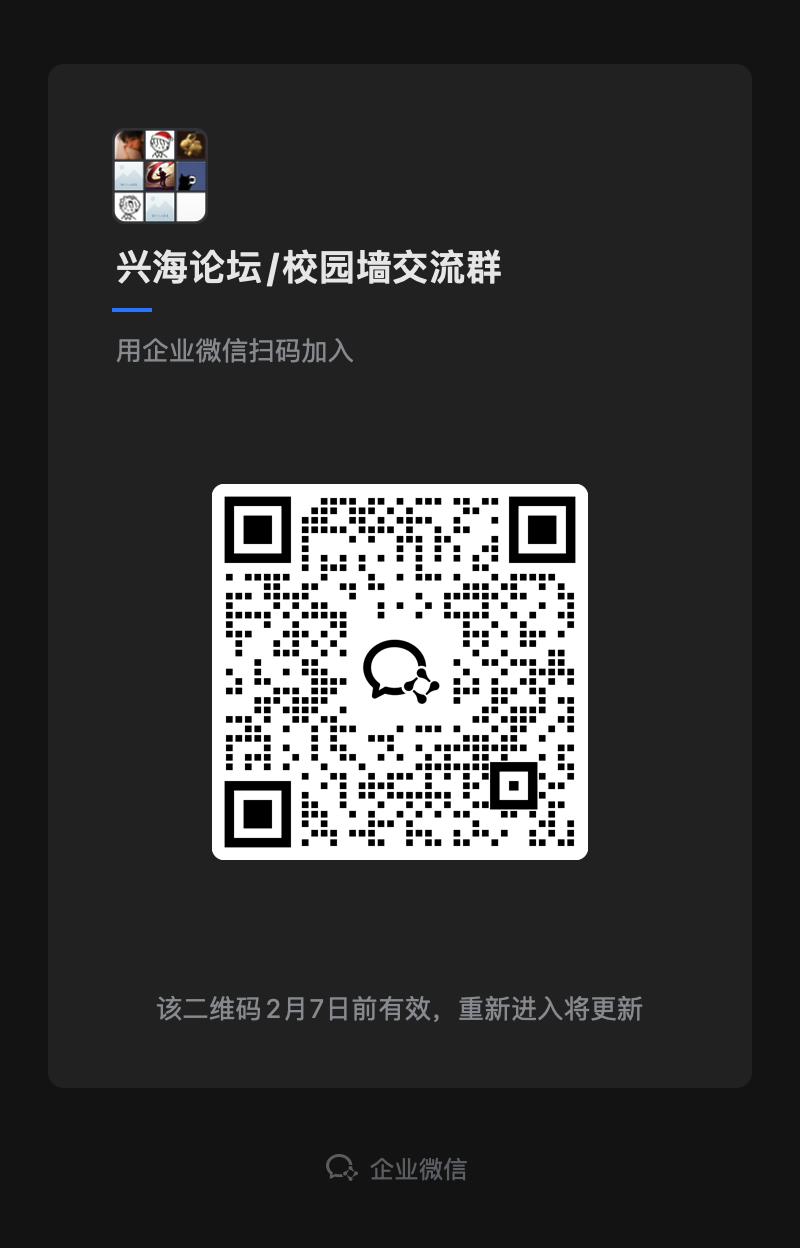800x1248 pixels.
Task: Click the blank white avatar tile in the grid
Action: tap(191, 207)
